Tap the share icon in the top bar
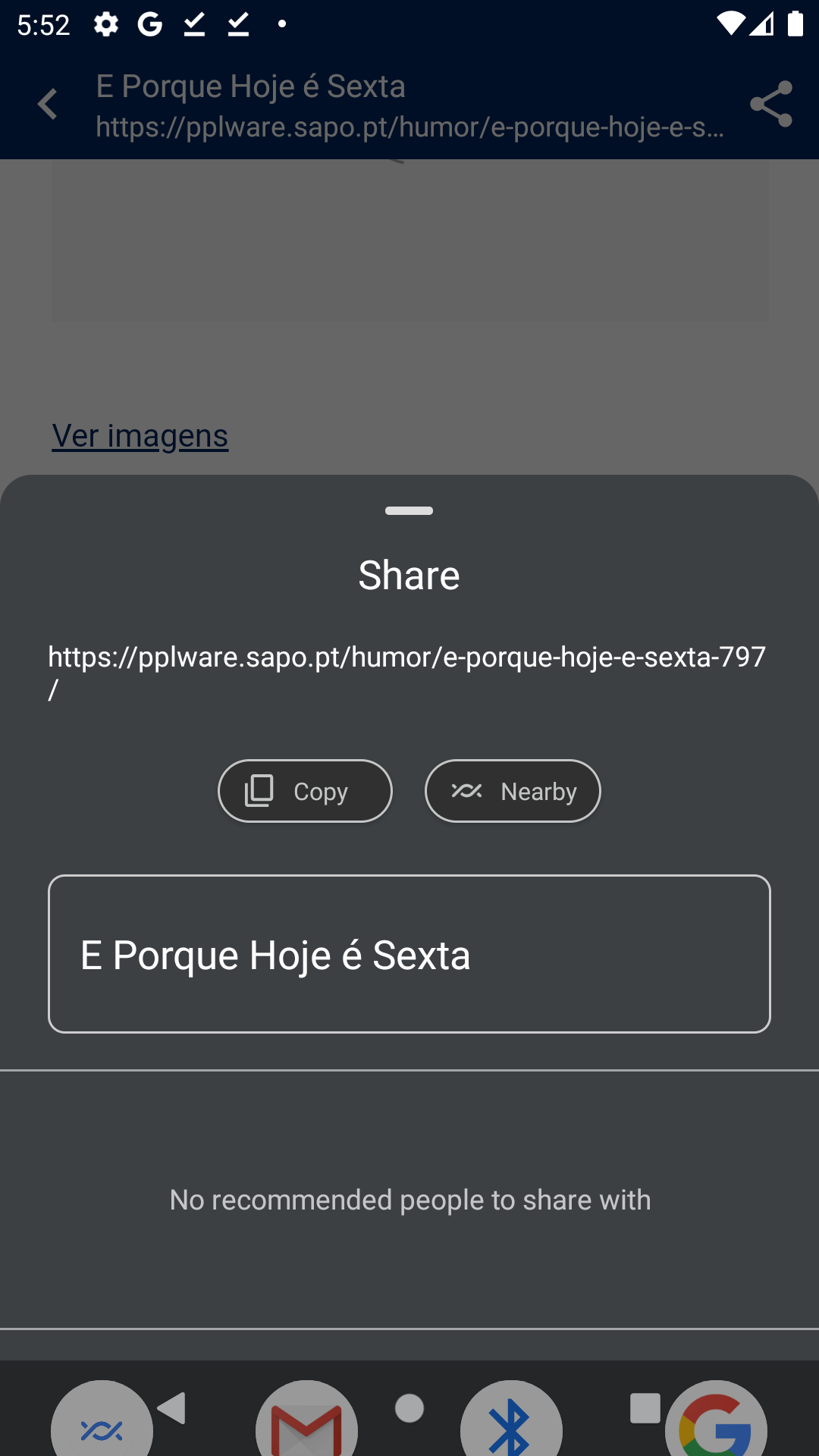The image size is (819, 1456). pos(771,105)
